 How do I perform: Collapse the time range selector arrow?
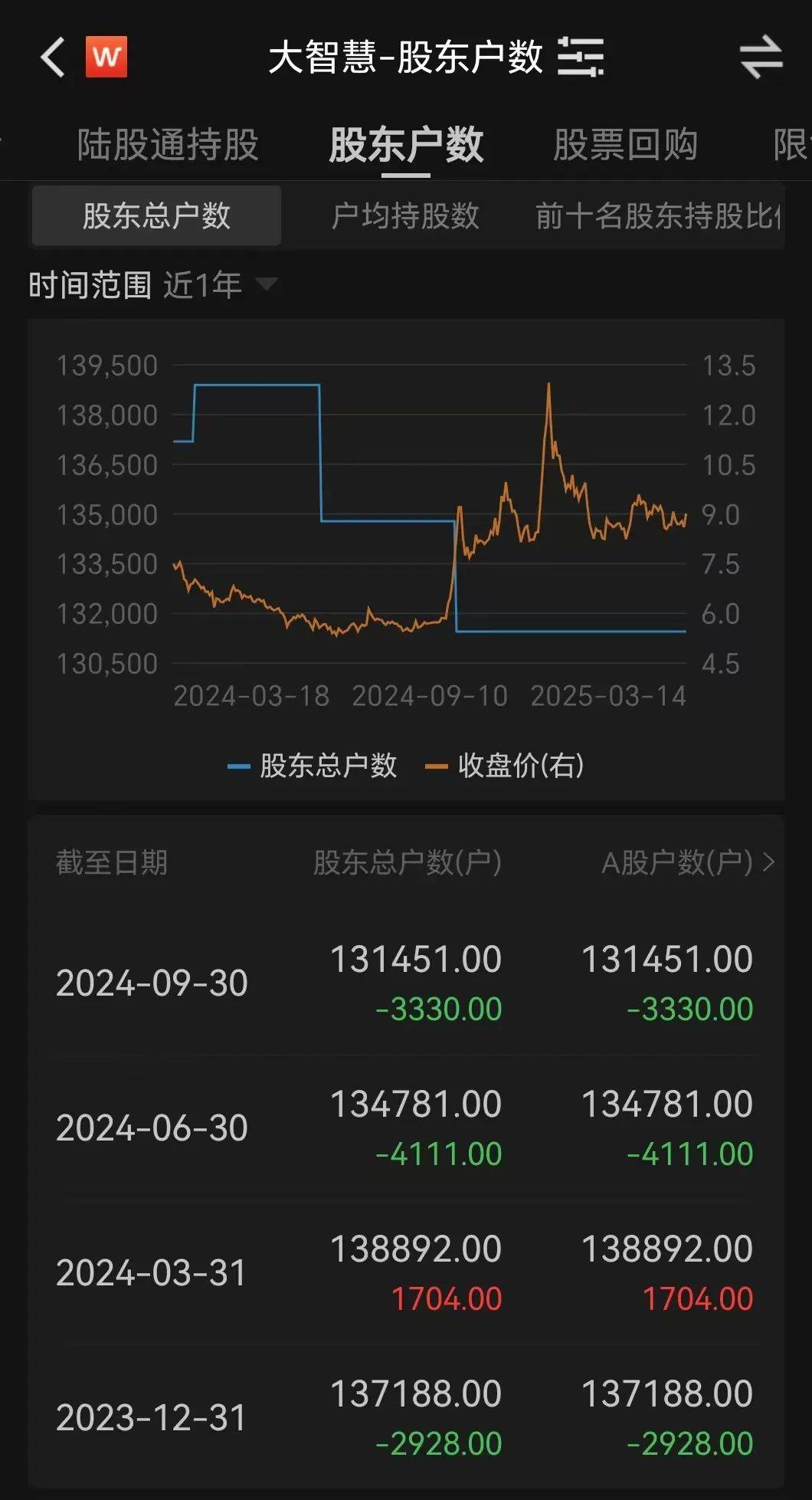pos(267,284)
